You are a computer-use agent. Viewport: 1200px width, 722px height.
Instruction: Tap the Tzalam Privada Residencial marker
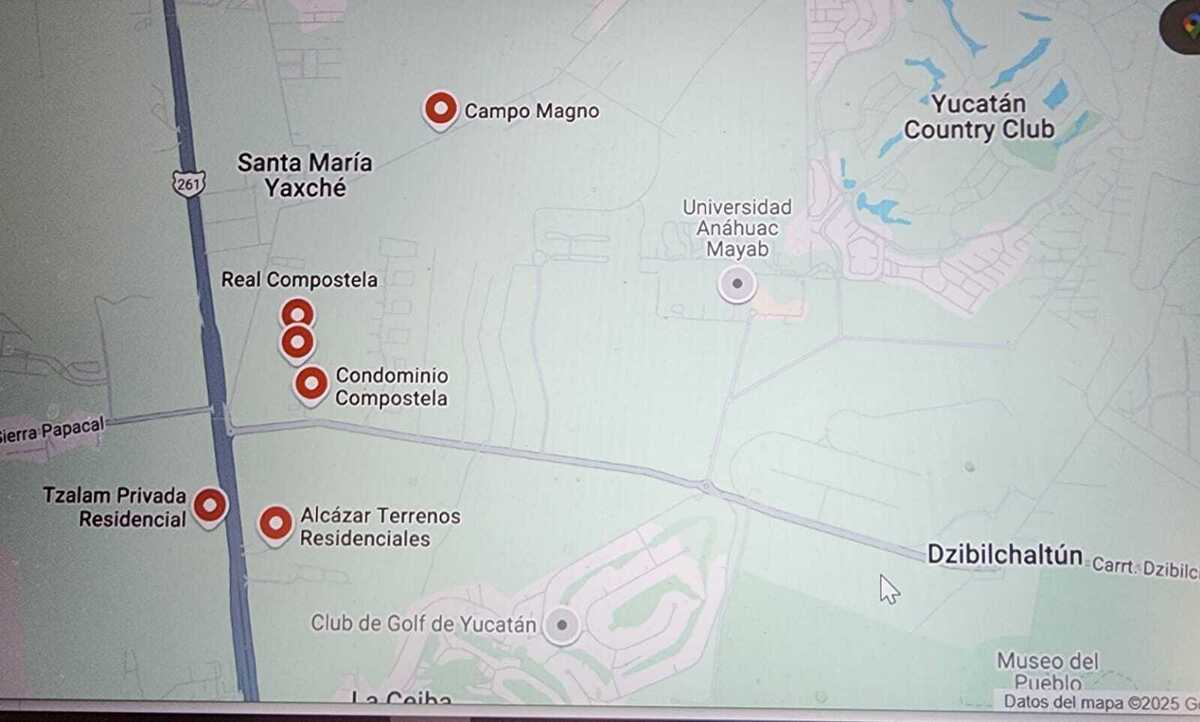[209, 504]
